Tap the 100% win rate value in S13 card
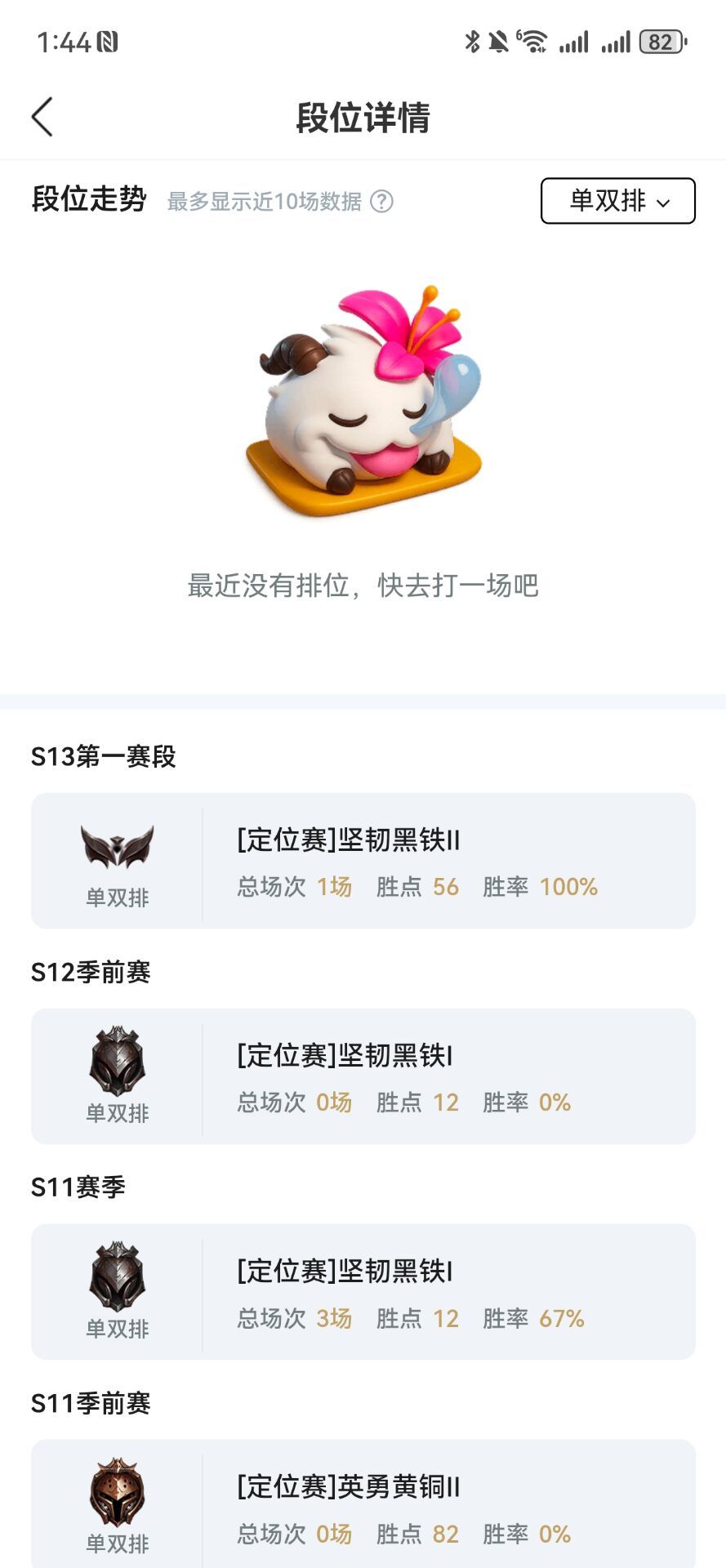 coord(570,887)
